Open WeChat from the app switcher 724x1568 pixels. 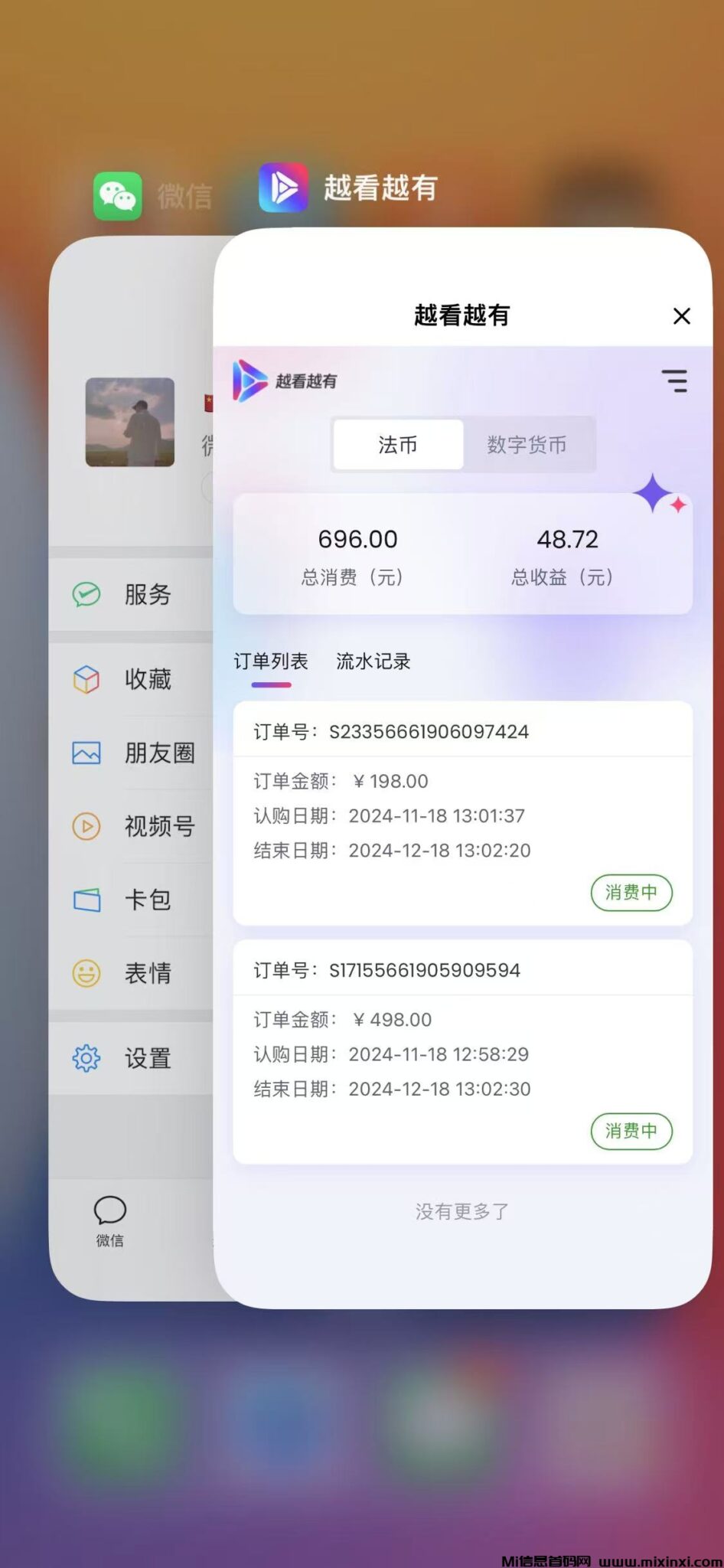click(x=119, y=190)
